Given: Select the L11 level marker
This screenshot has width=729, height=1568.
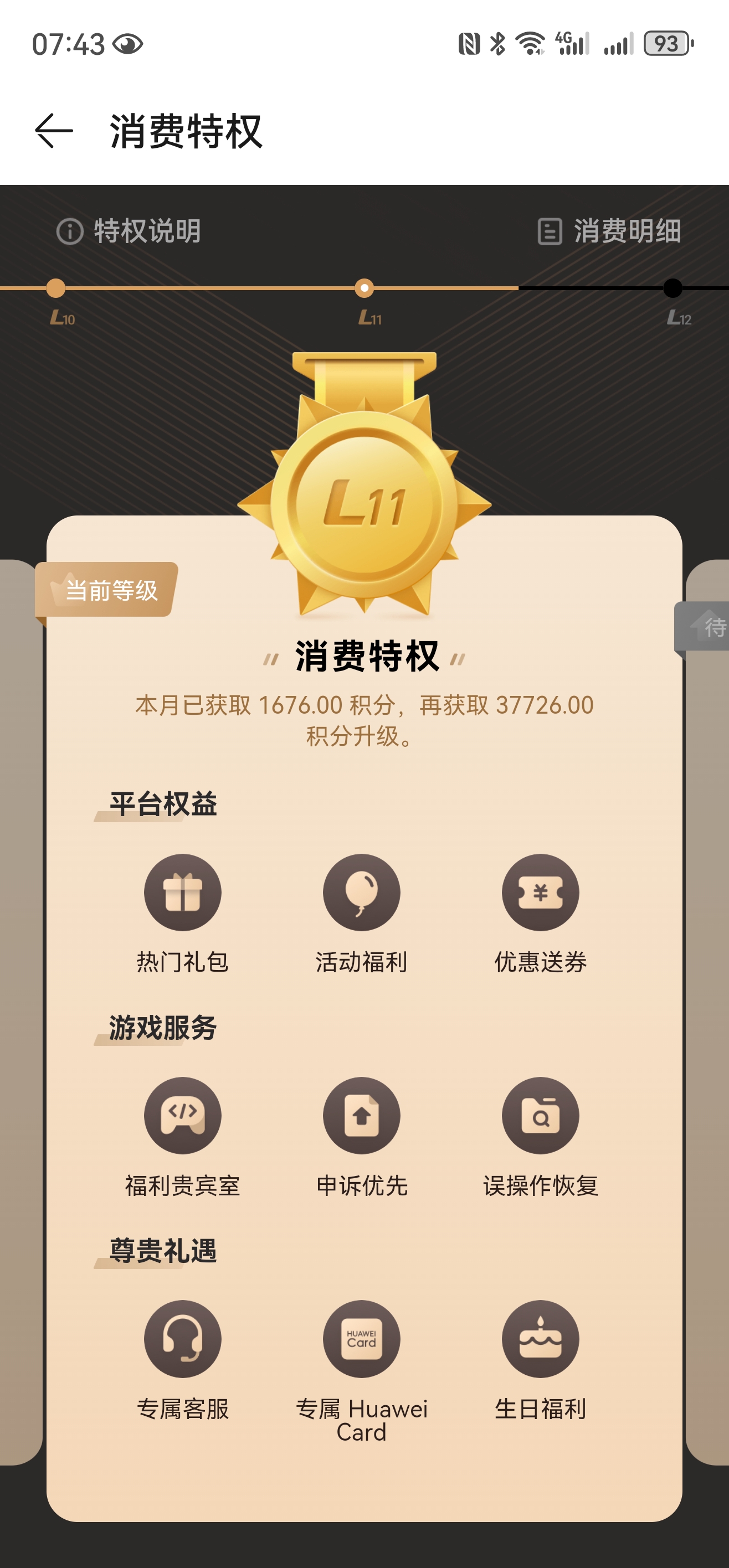Looking at the screenshot, I should [364, 288].
